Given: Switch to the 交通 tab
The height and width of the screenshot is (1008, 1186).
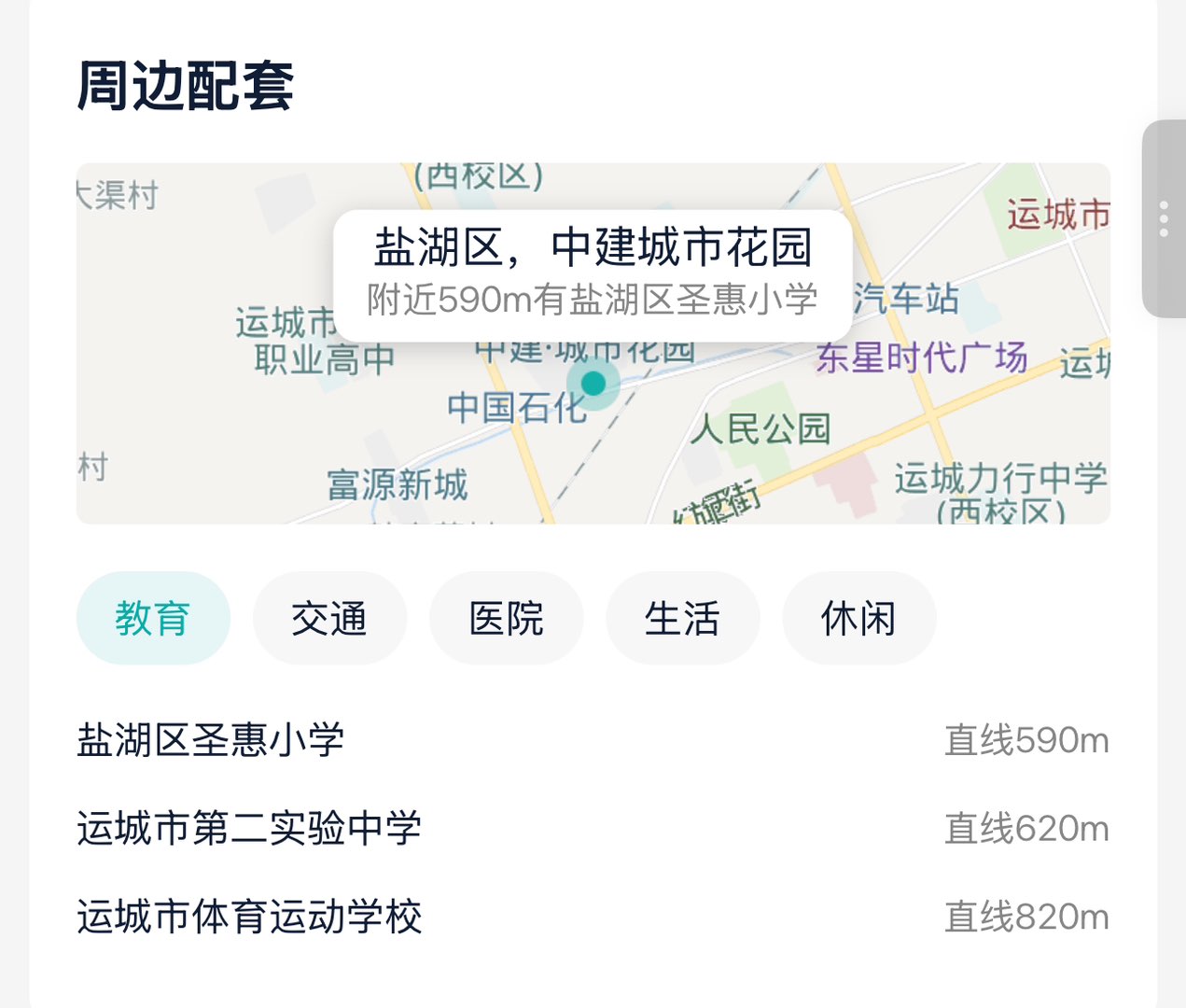Looking at the screenshot, I should point(329,618).
